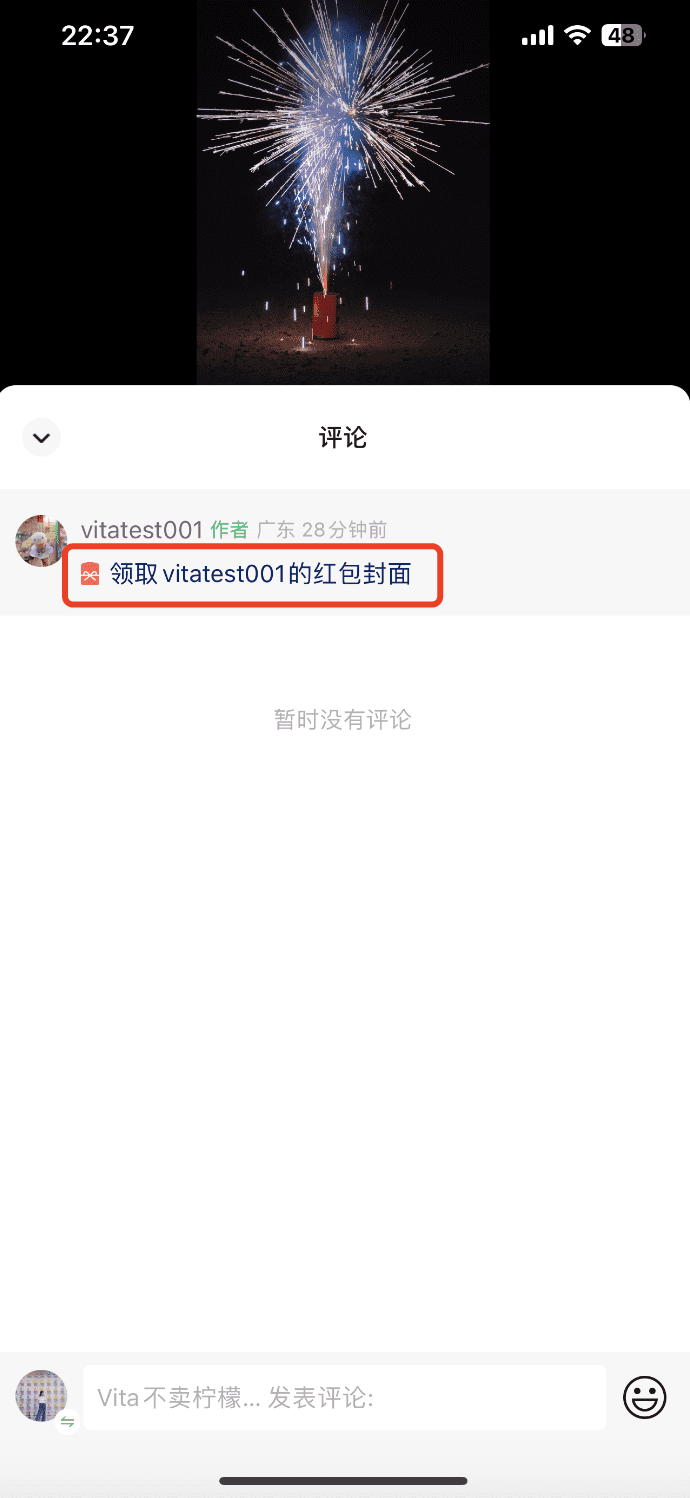
Task: Open the emoji picker
Action: [644, 1397]
